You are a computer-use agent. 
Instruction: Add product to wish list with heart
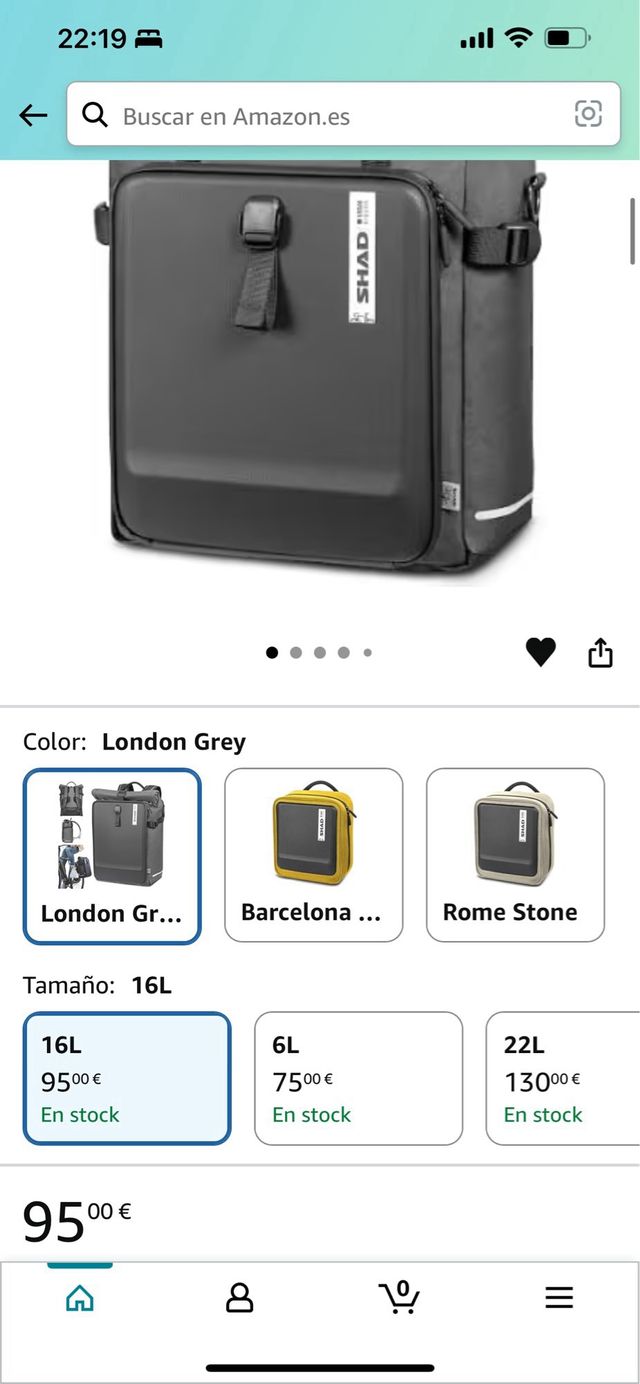tap(541, 652)
